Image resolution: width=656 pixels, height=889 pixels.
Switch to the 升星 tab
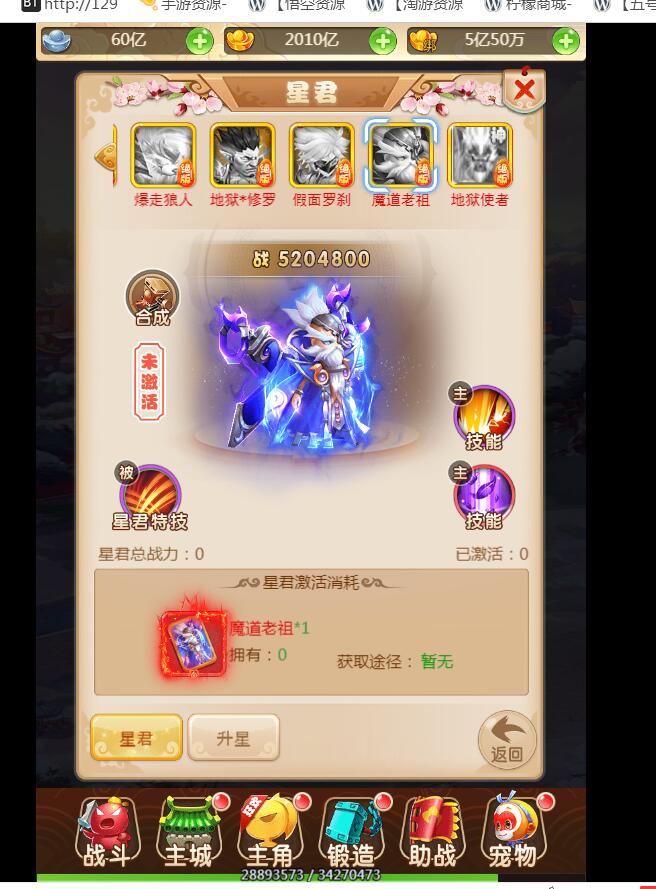233,738
